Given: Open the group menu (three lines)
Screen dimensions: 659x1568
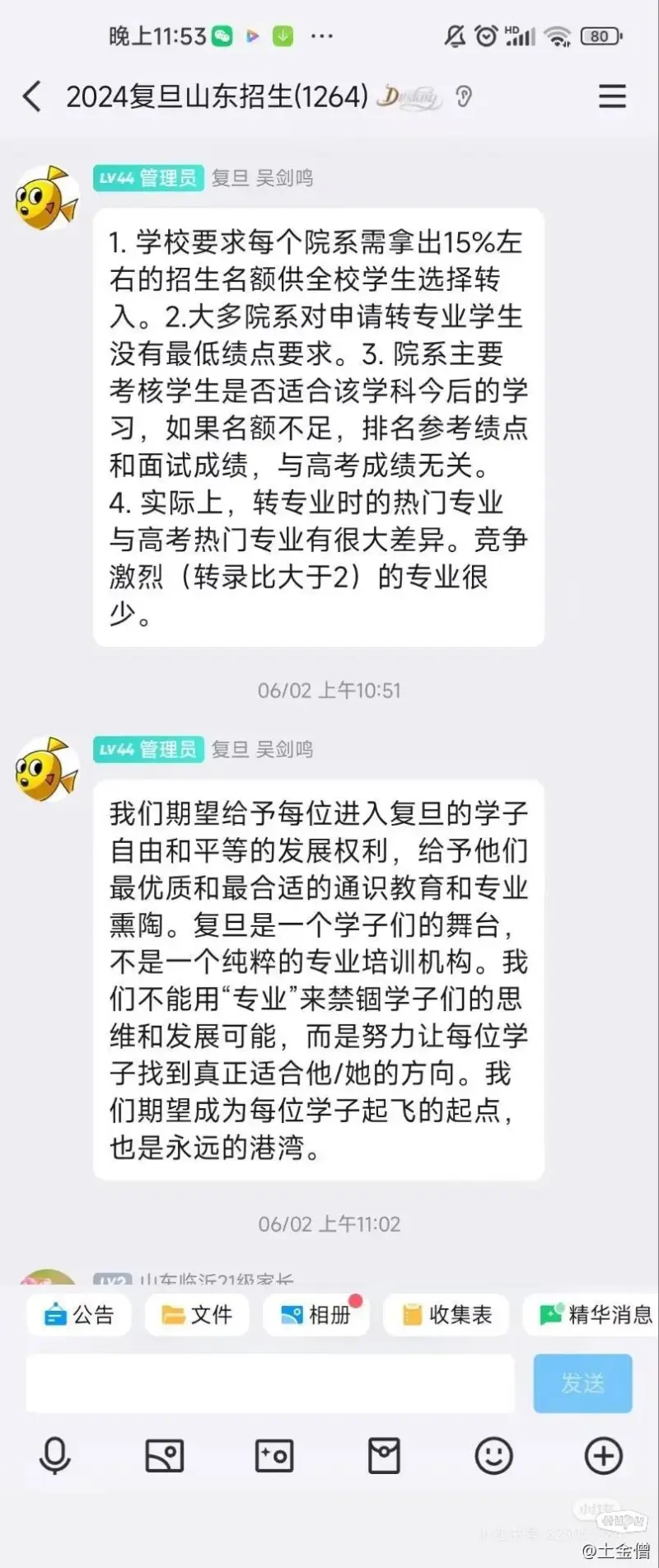Looking at the screenshot, I should pos(612,96).
